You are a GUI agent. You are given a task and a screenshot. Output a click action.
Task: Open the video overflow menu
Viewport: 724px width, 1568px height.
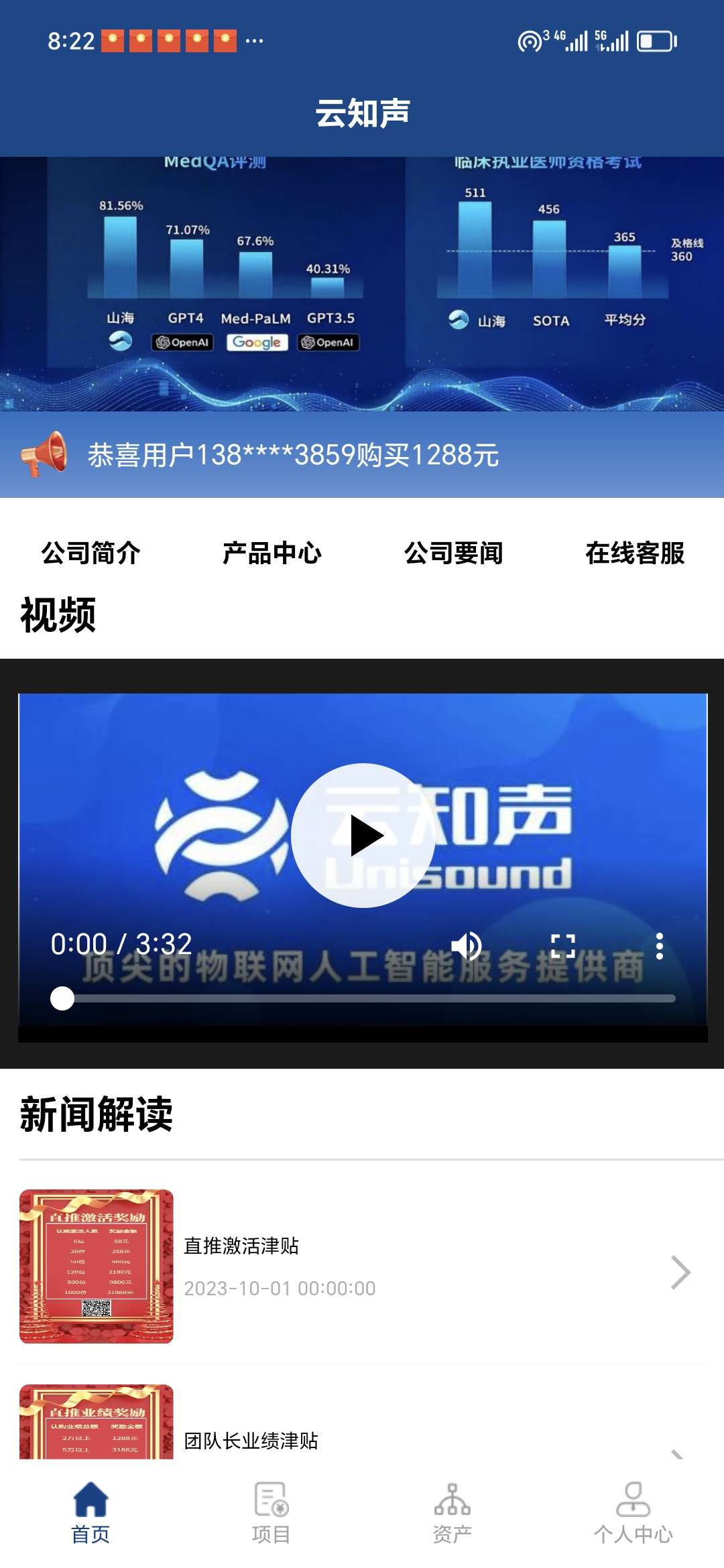click(660, 945)
